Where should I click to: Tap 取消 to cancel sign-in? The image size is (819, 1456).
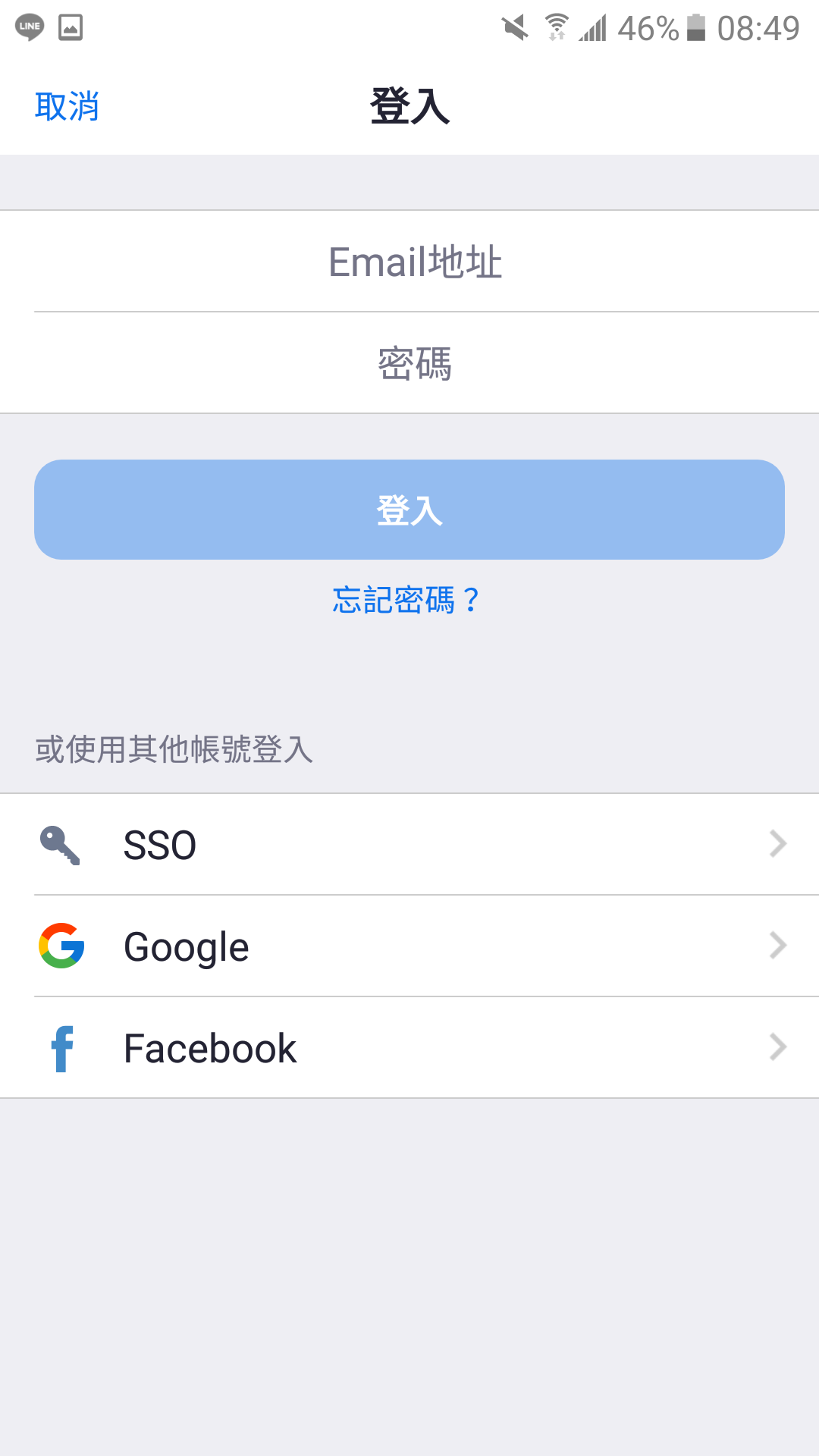click(x=67, y=106)
